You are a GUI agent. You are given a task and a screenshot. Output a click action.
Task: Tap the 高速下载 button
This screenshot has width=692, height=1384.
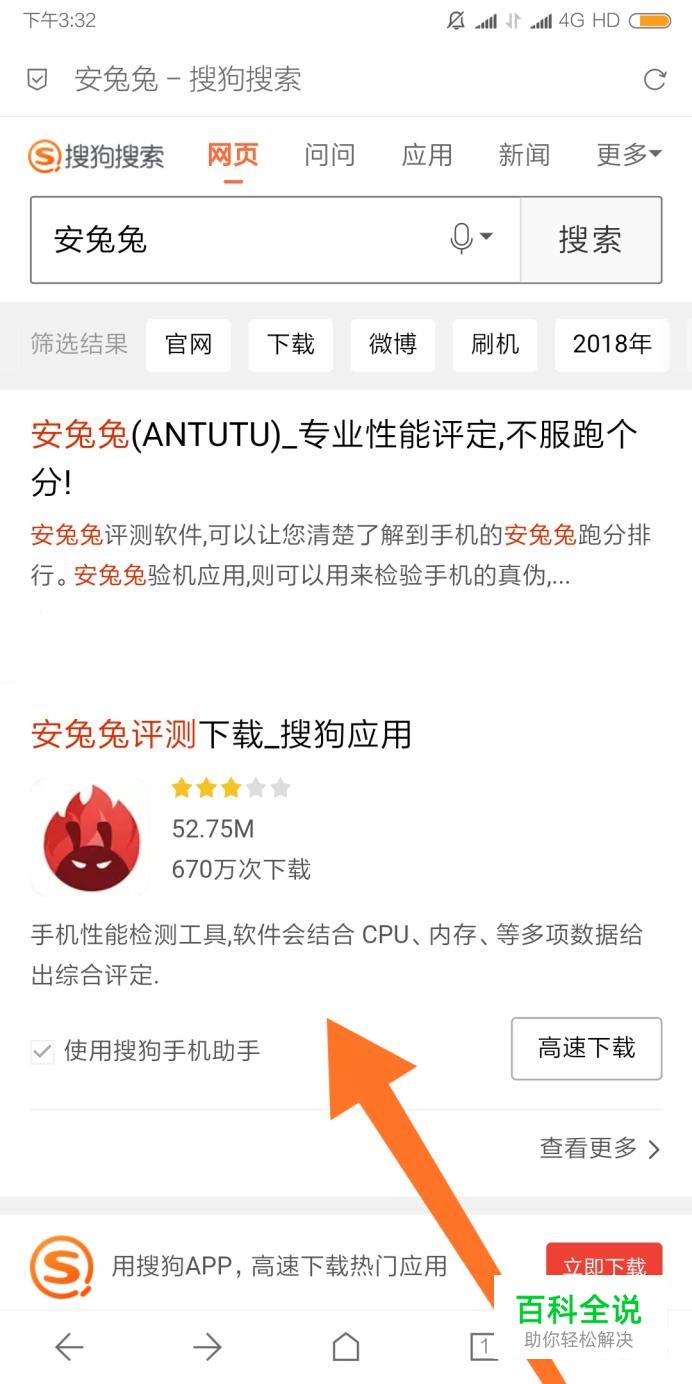(x=586, y=1048)
